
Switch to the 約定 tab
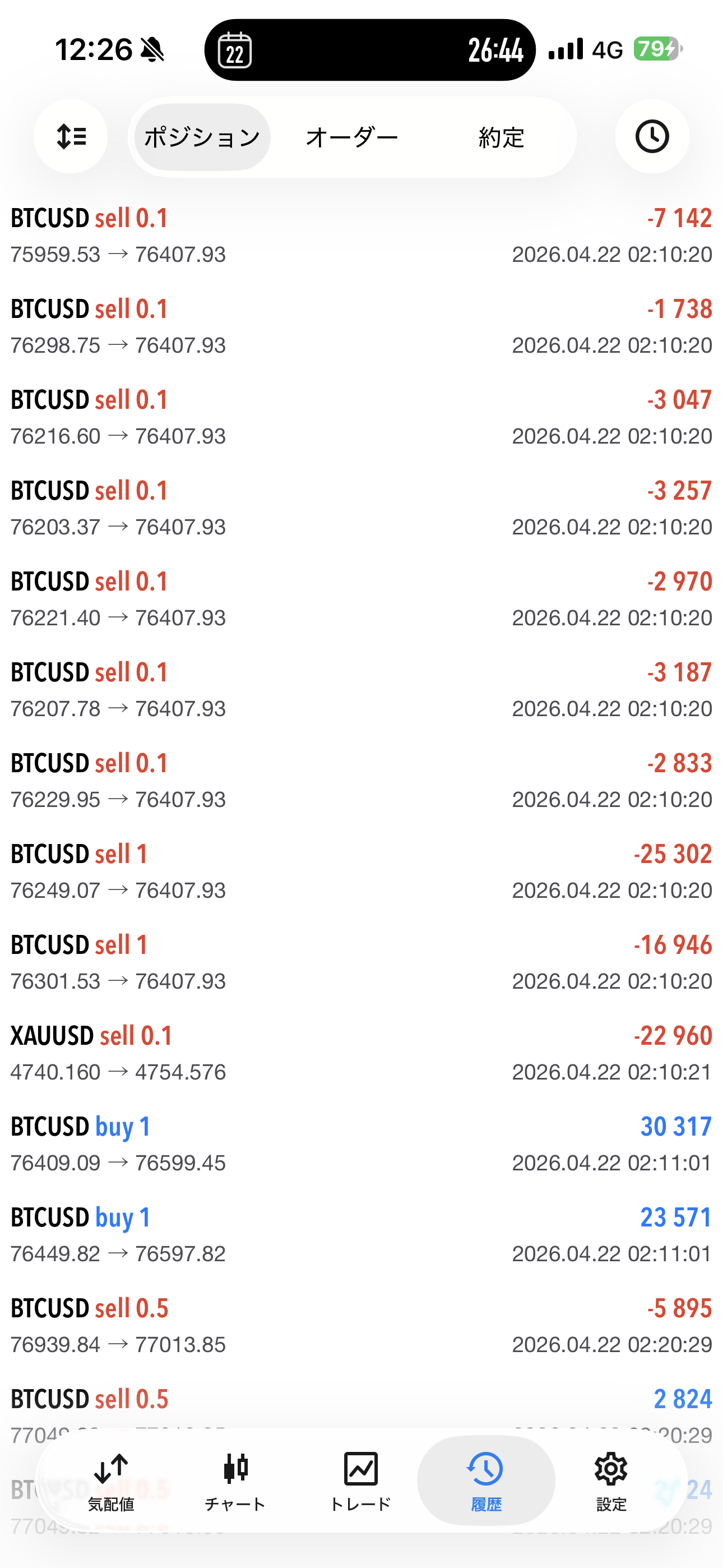click(501, 137)
